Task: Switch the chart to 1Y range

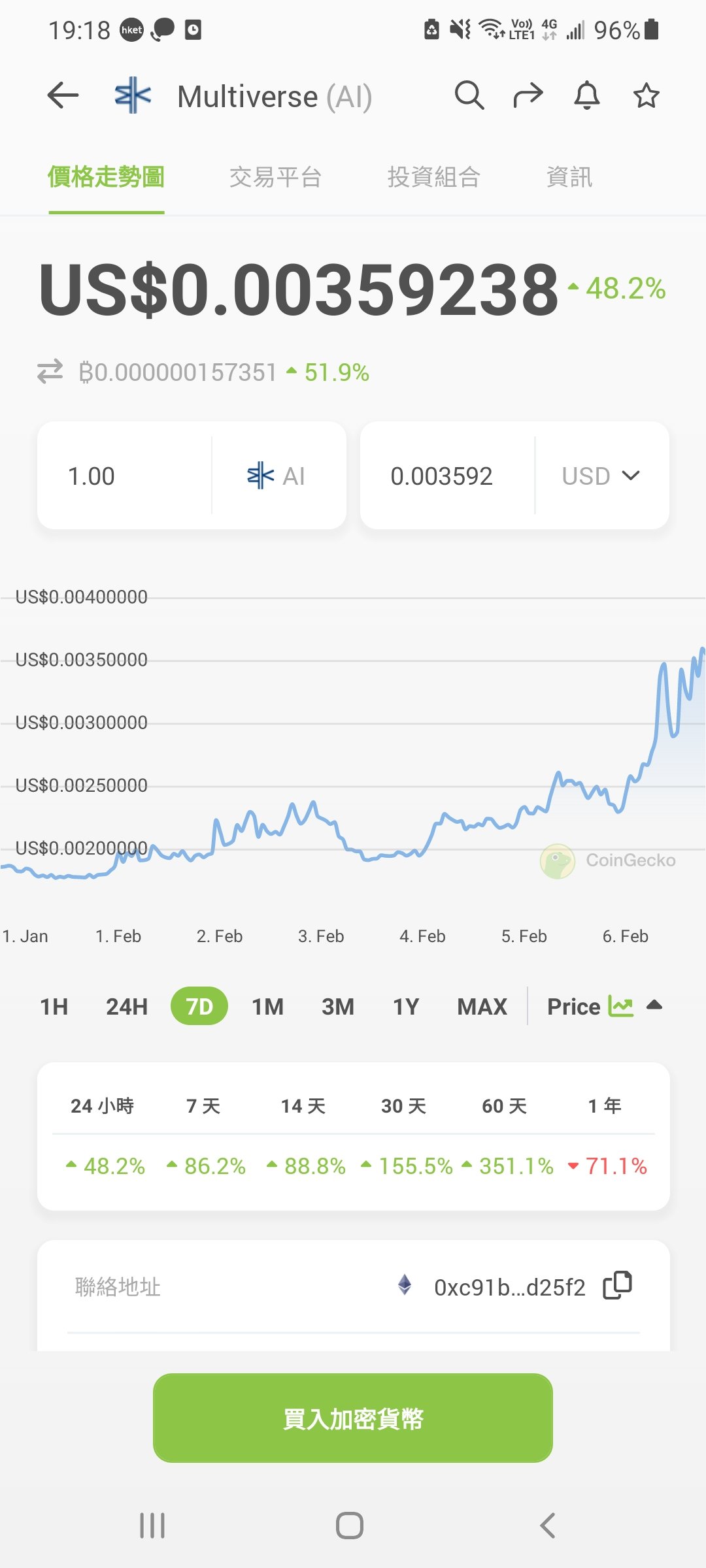Action: coord(405,1007)
